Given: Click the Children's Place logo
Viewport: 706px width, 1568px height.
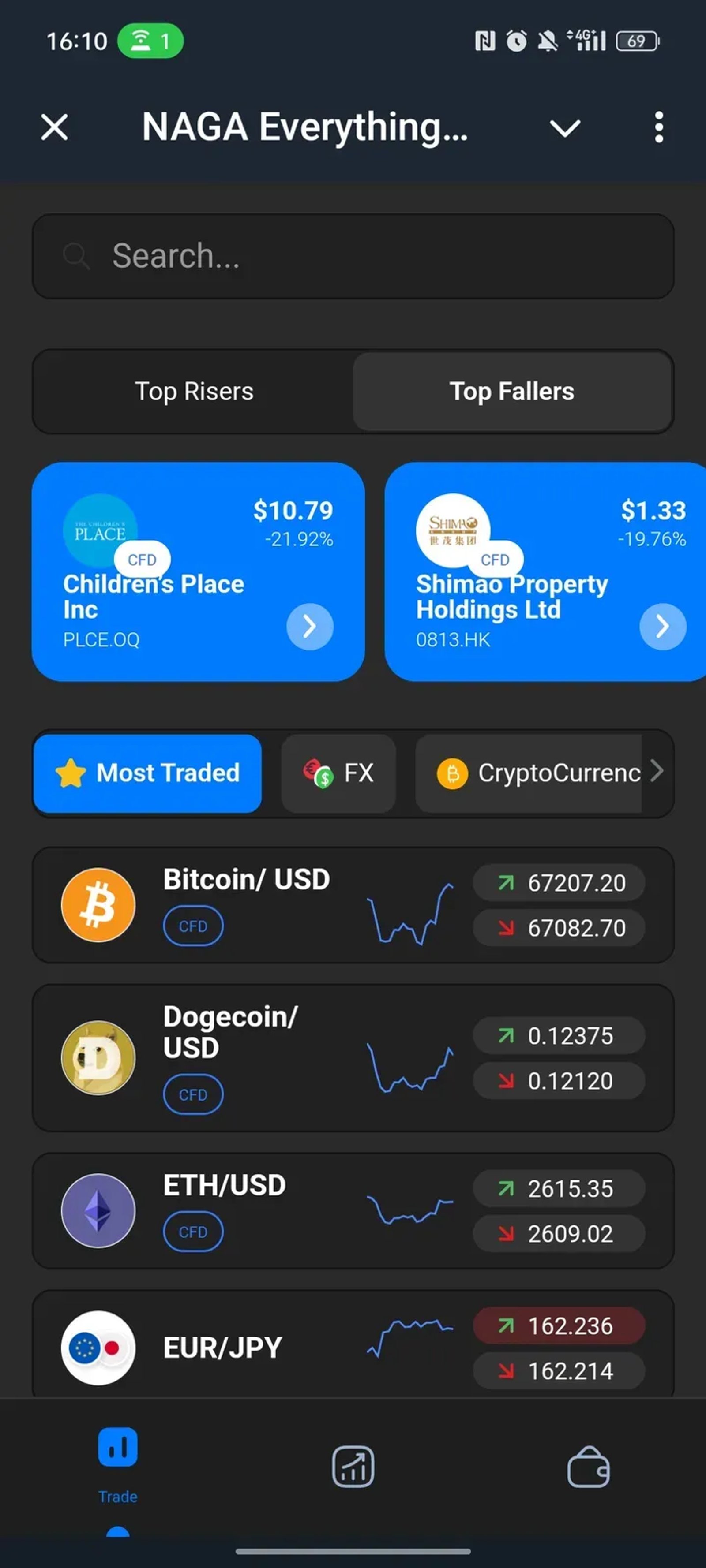Looking at the screenshot, I should click(x=99, y=528).
